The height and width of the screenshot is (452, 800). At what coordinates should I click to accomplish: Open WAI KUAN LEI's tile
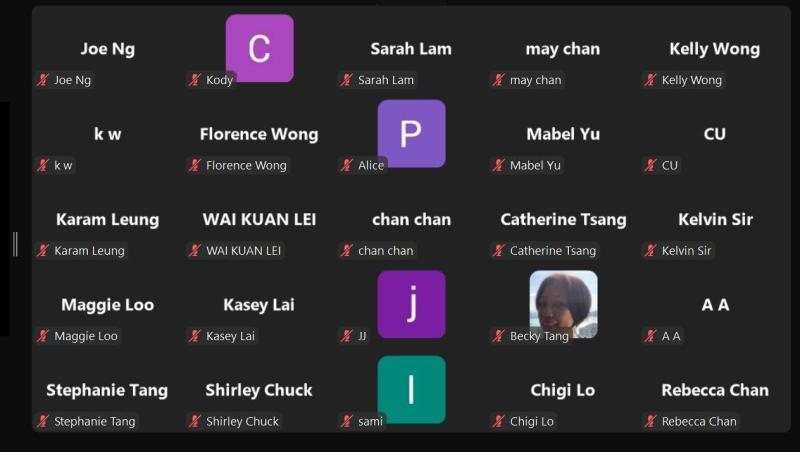259,220
